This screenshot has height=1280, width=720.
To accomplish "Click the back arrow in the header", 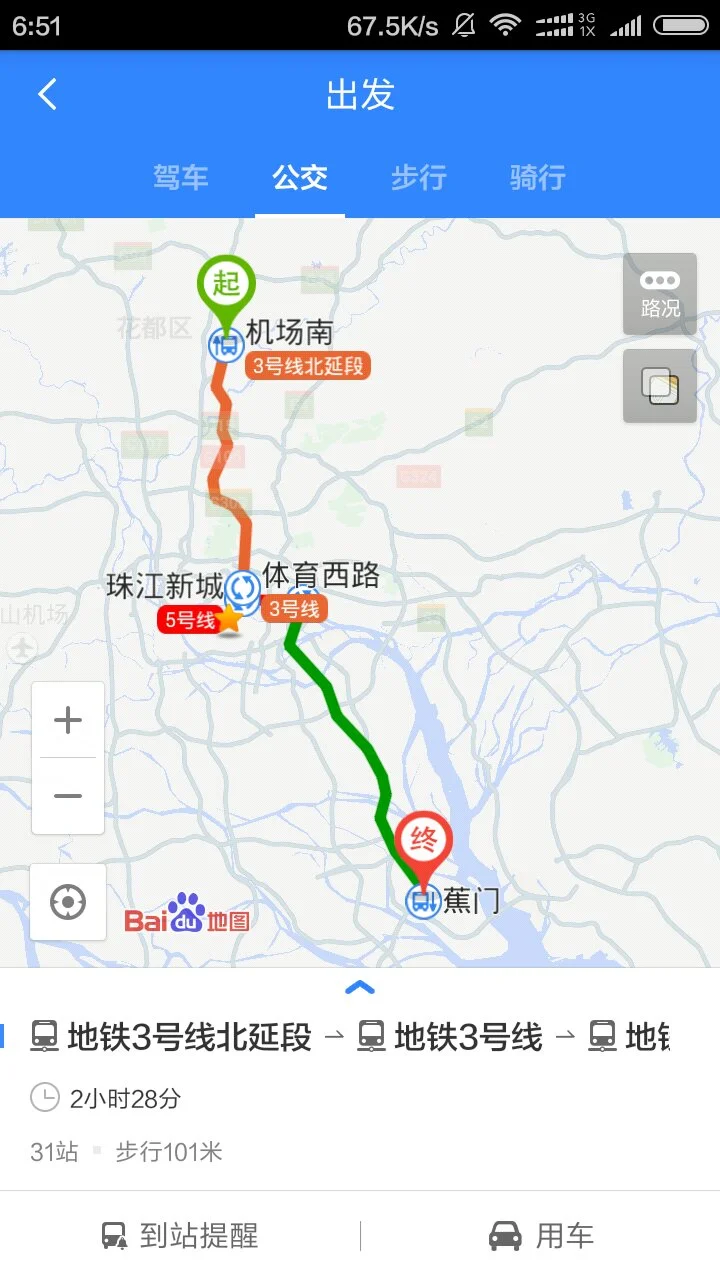I will tap(45, 93).
